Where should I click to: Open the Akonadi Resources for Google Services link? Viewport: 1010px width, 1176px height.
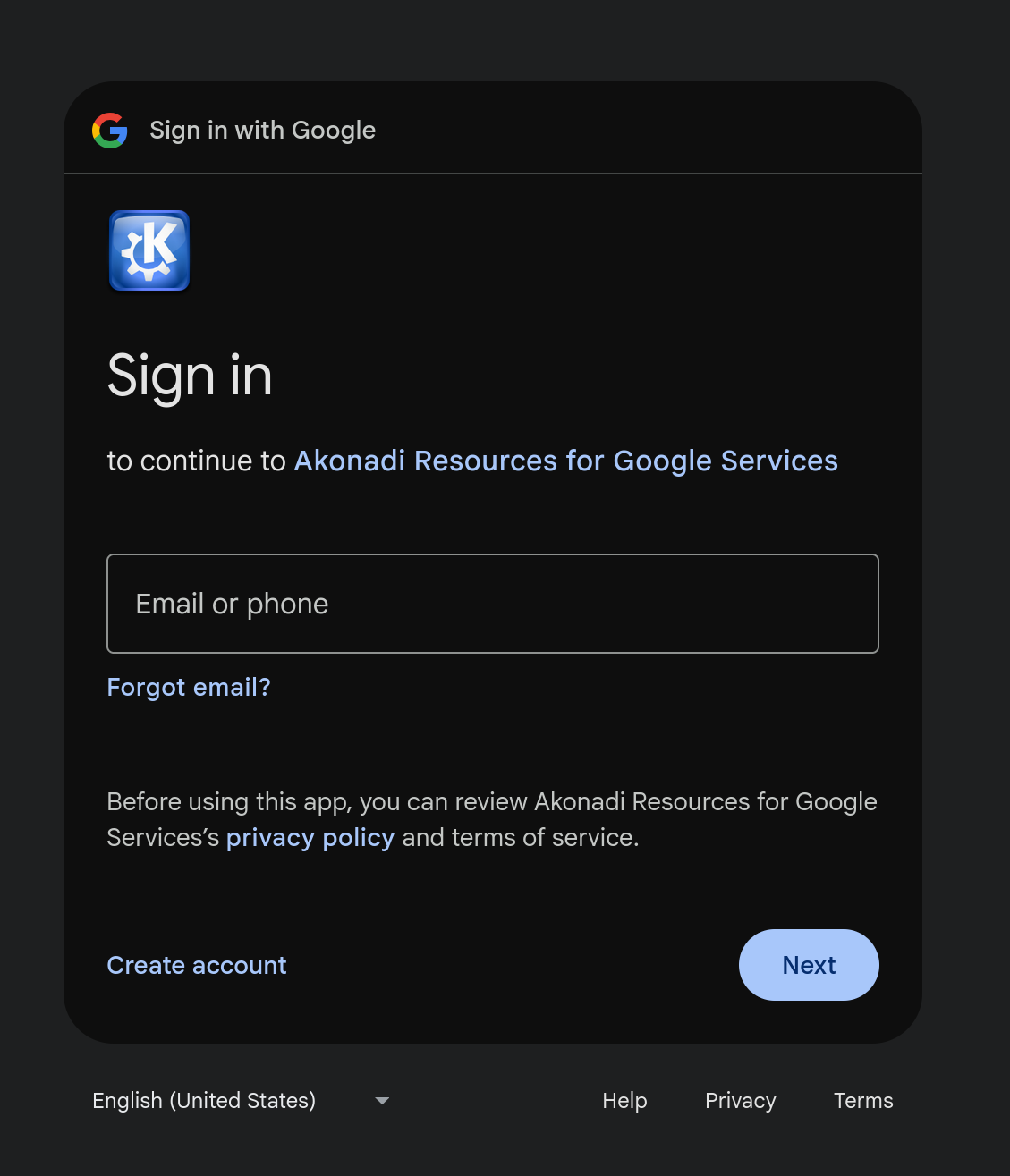[565, 461]
